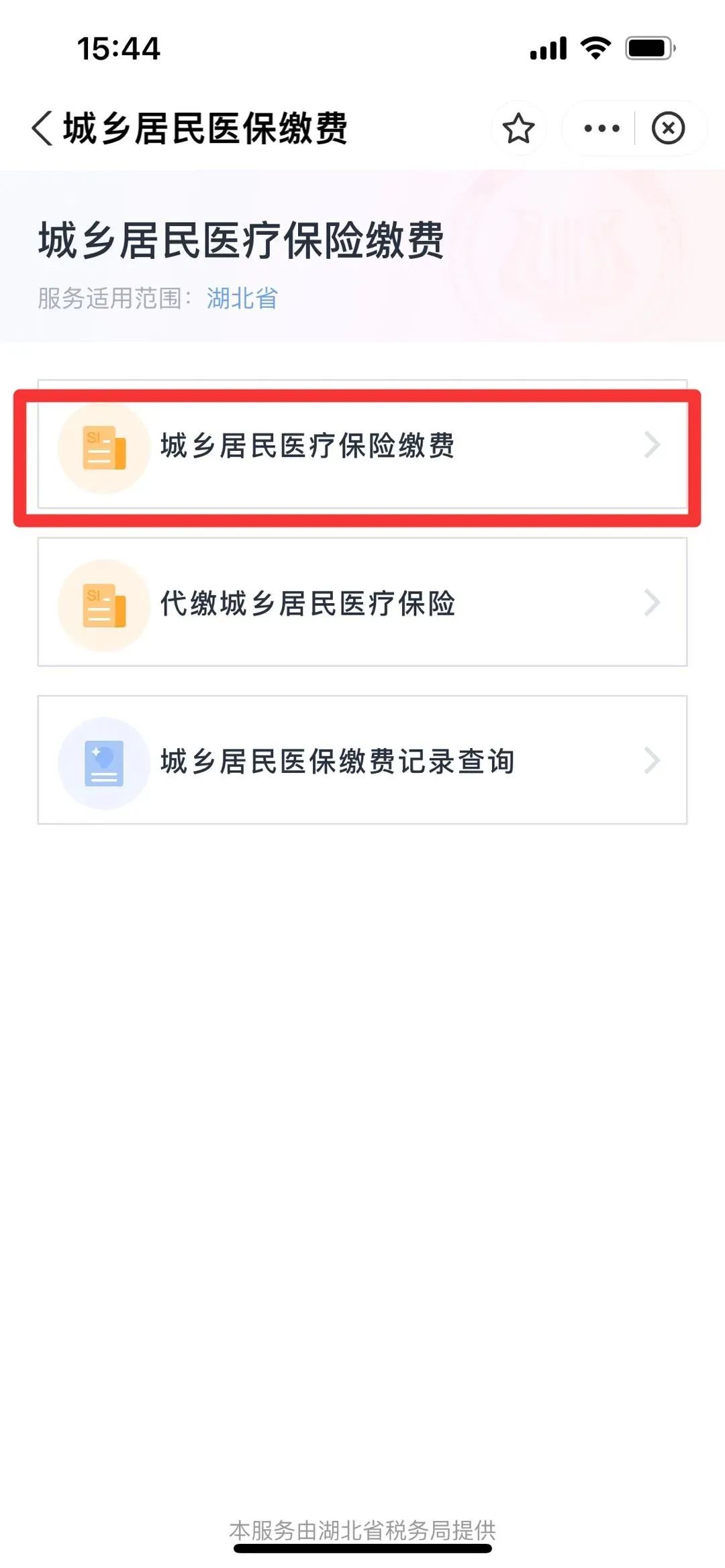Open 城乡居民医疗保险缴费 row

(362, 446)
